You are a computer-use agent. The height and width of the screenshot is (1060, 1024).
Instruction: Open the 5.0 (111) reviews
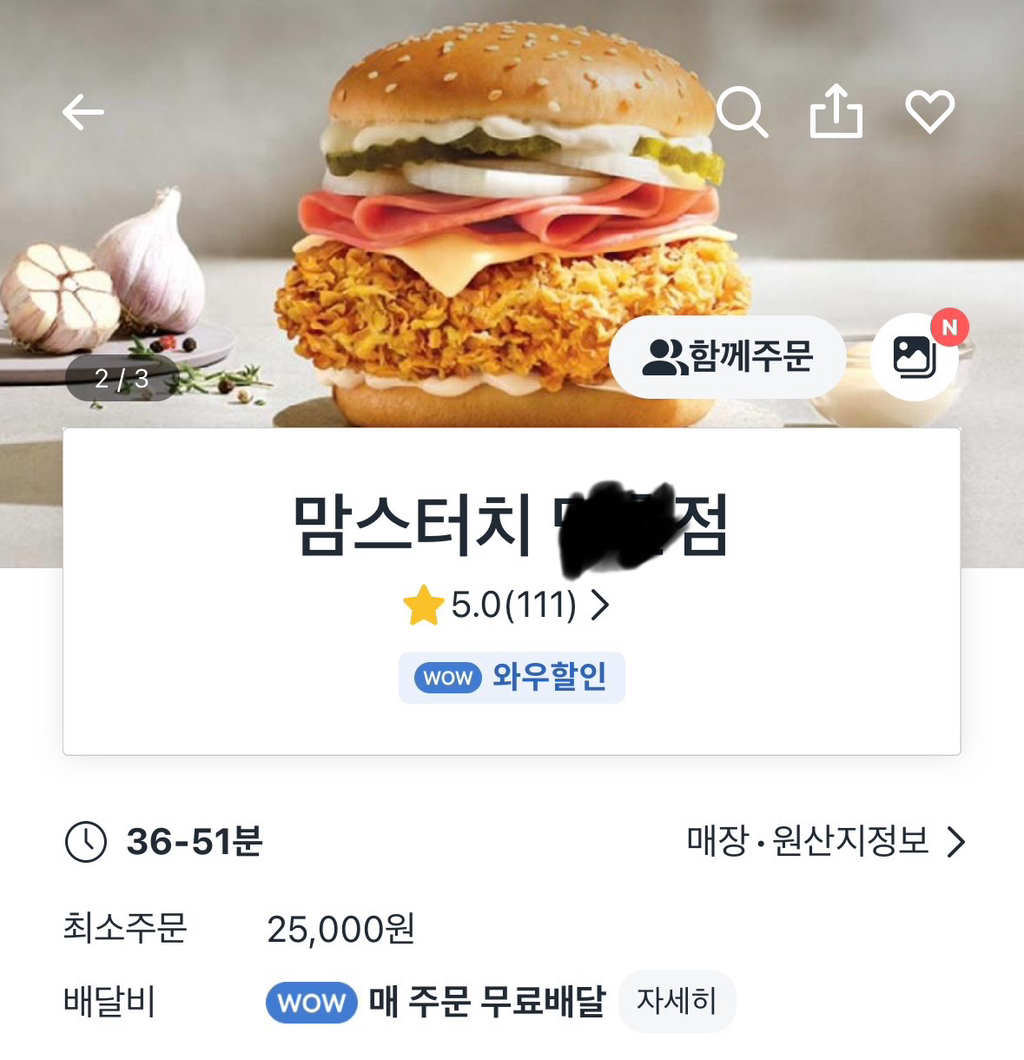point(506,606)
